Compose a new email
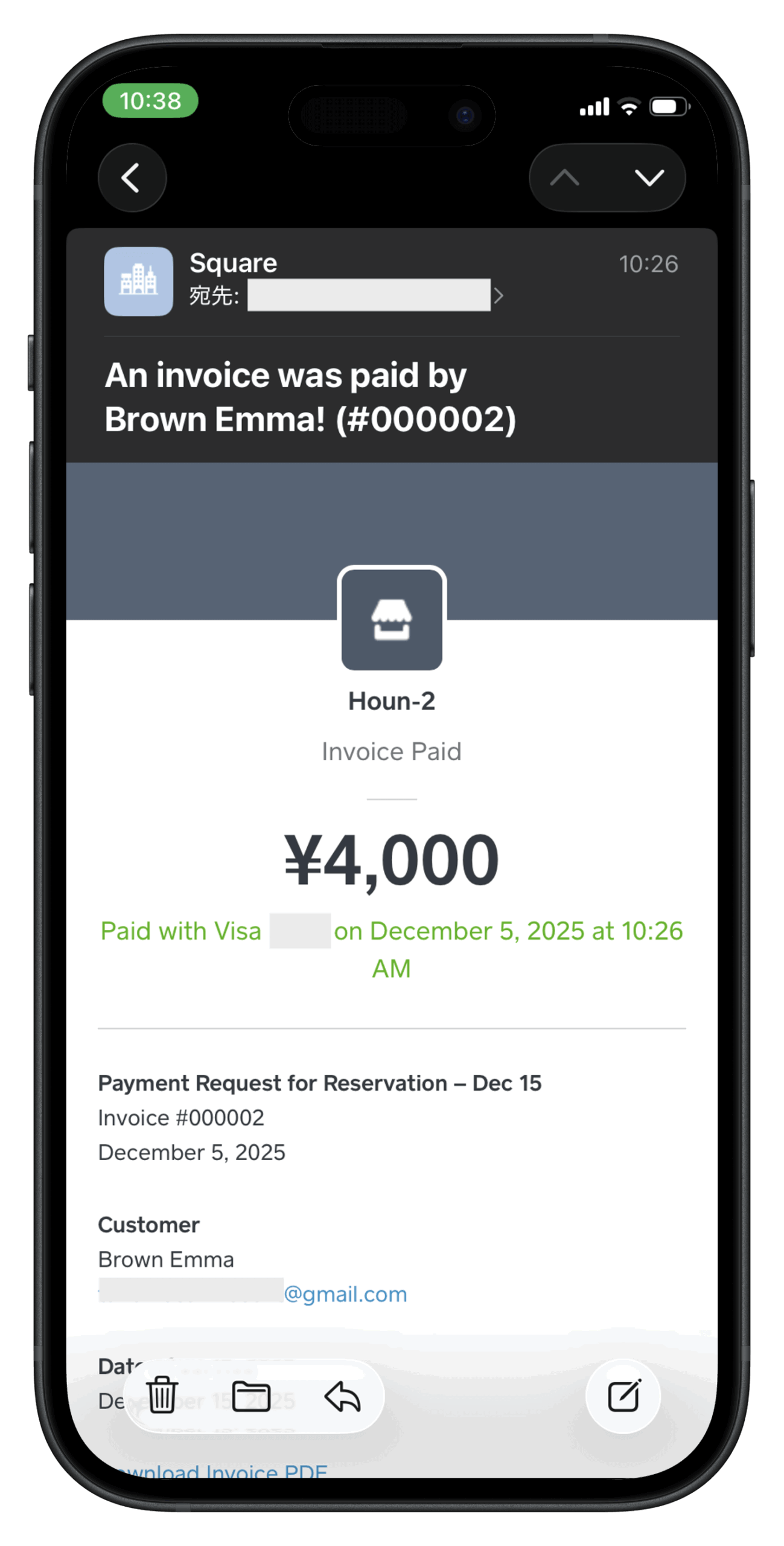The height and width of the screenshot is (1546, 784). (623, 1396)
